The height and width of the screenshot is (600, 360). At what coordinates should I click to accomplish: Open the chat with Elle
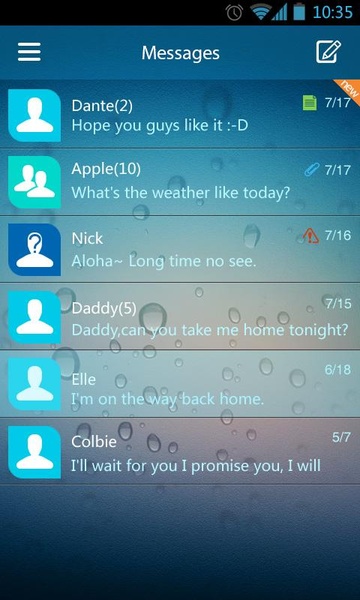point(180,384)
